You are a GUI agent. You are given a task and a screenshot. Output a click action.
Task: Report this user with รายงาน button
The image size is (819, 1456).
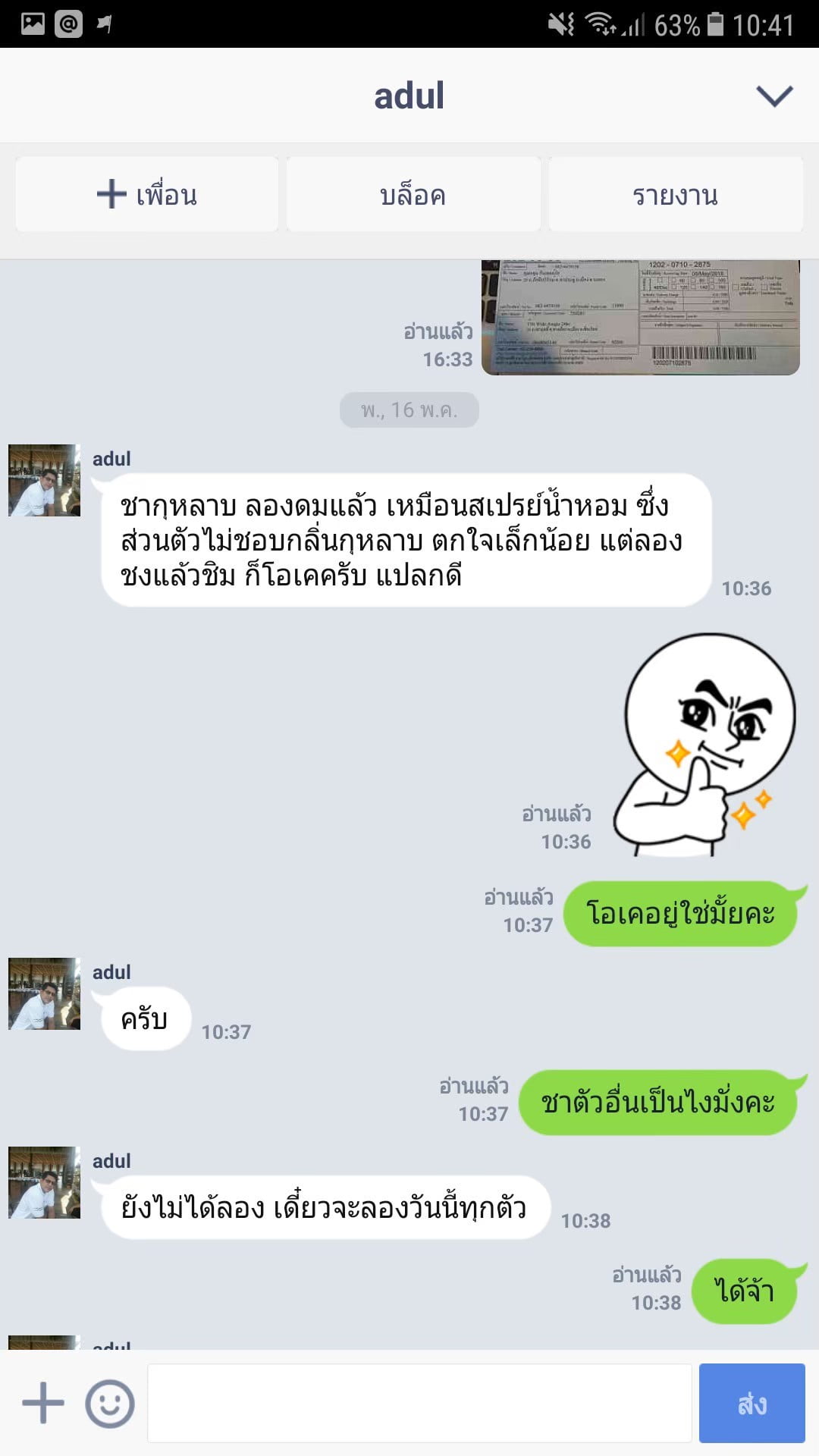[676, 194]
